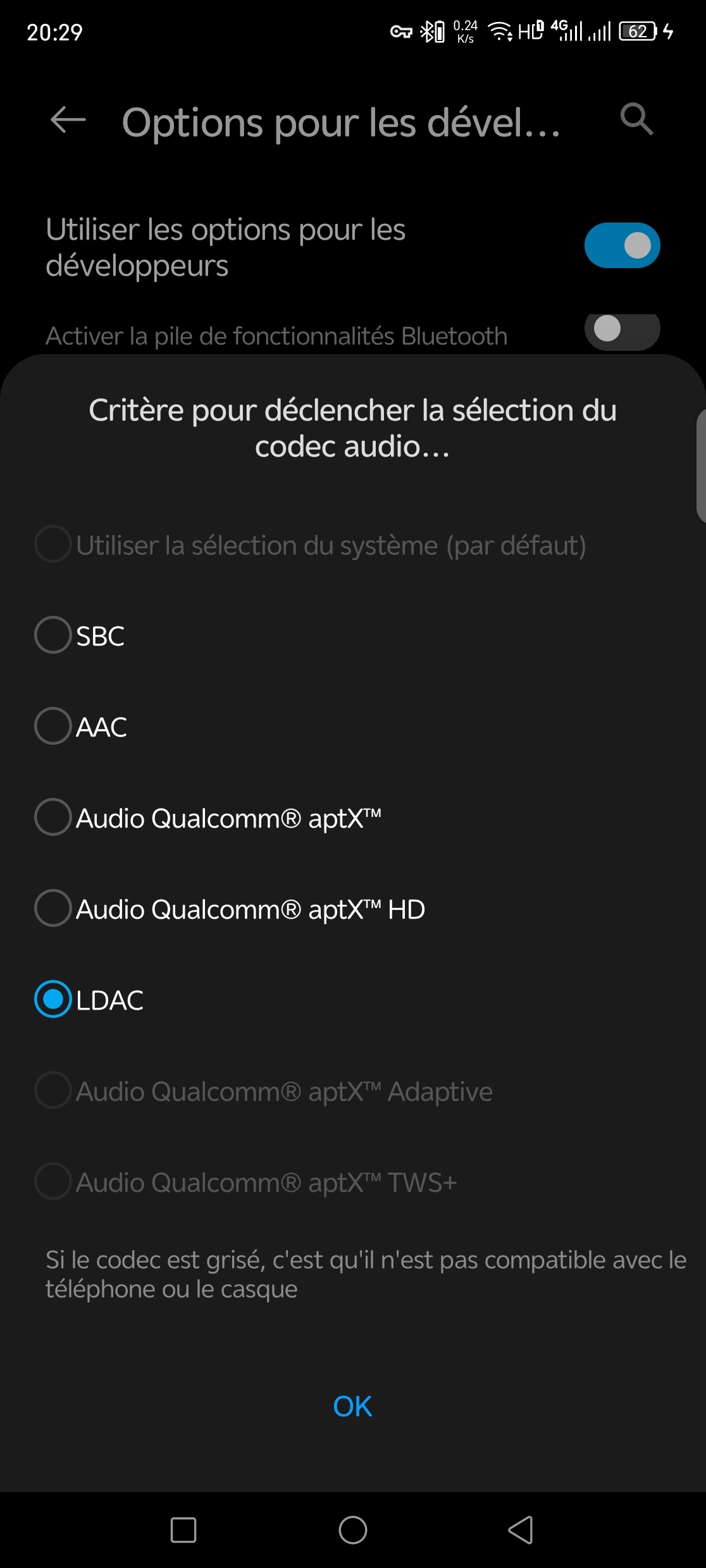
Task: Confirm the dialog with OK
Action: tap(352, 1406)
